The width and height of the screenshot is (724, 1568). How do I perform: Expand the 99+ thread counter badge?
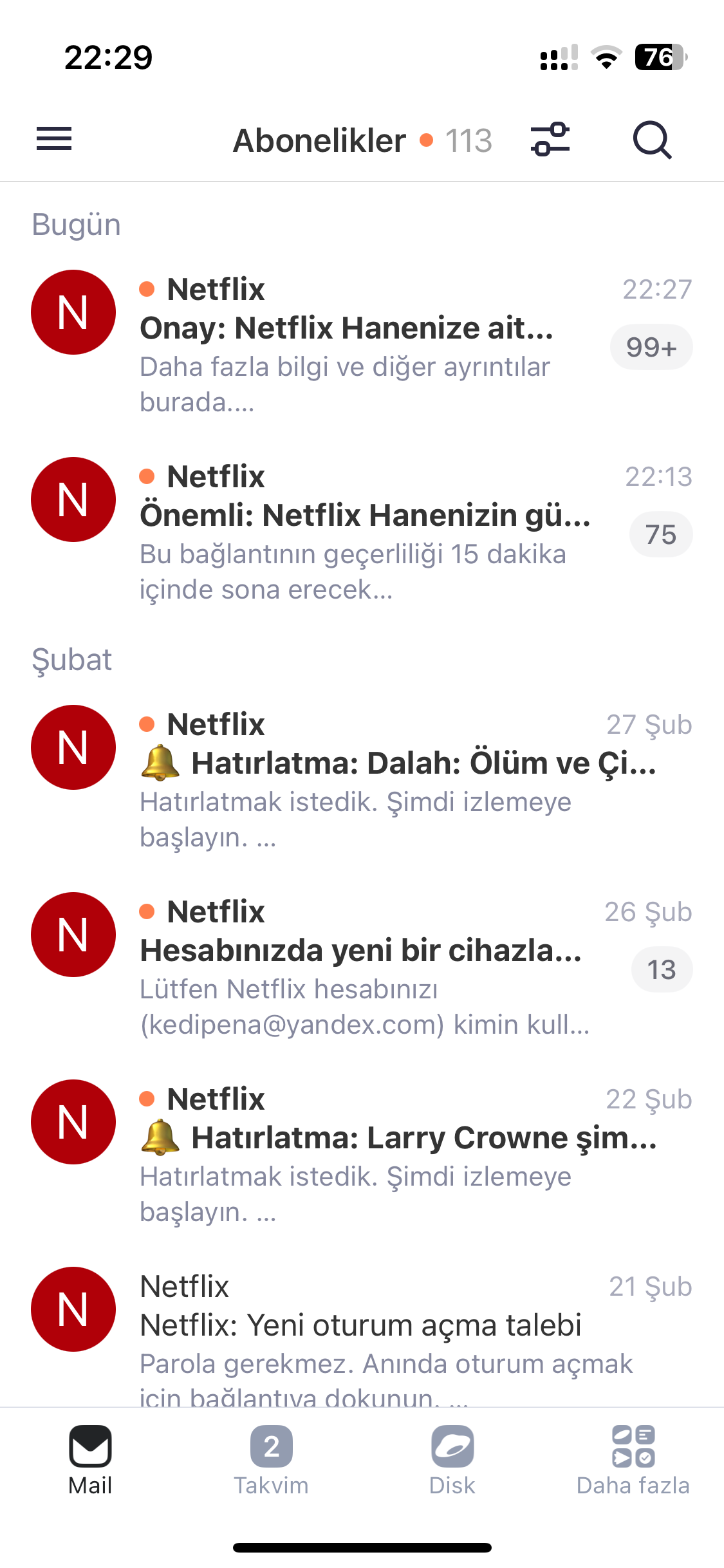tap(651, 348)
